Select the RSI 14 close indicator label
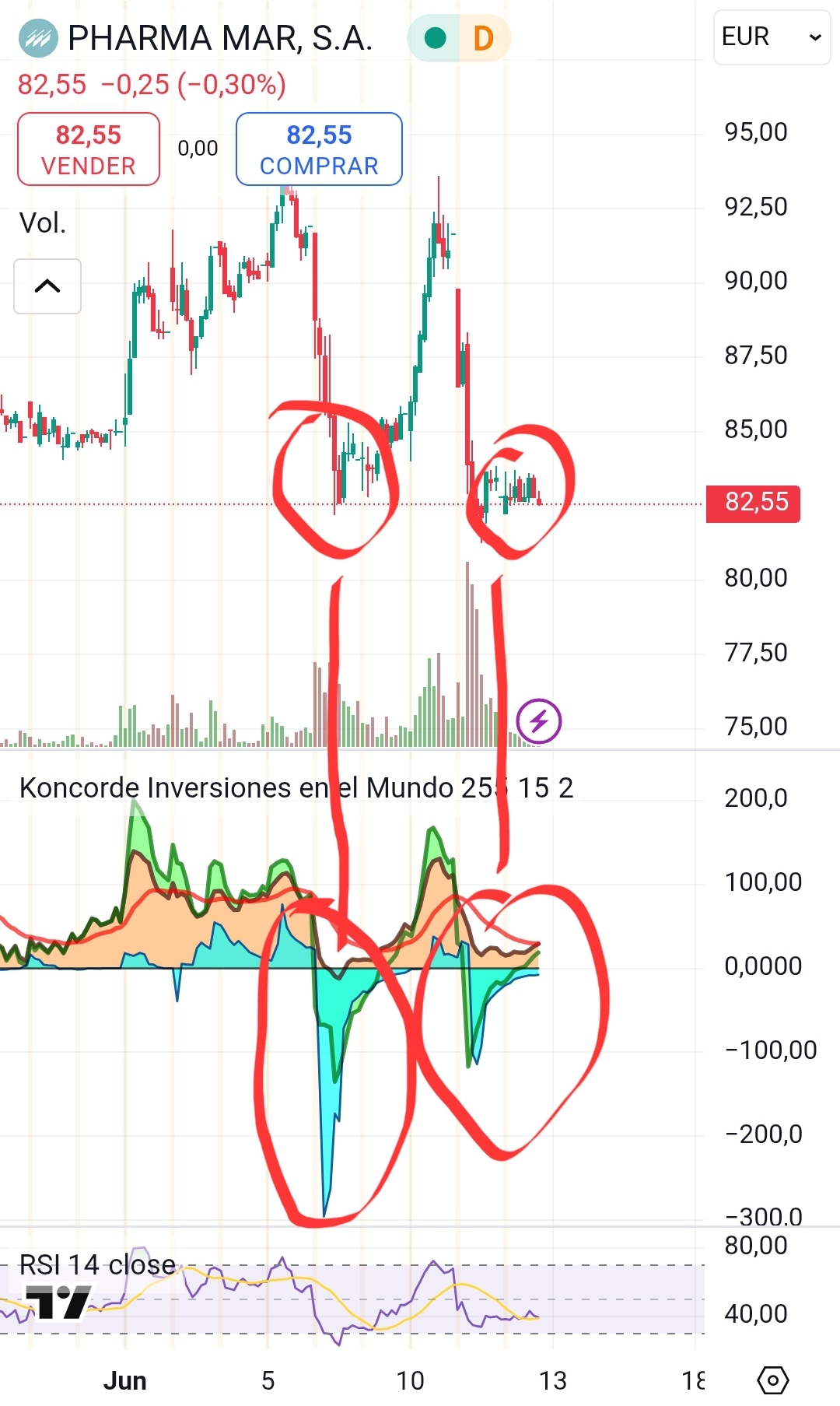This screenshot has width=840, height=1406. click(97, 1264)
